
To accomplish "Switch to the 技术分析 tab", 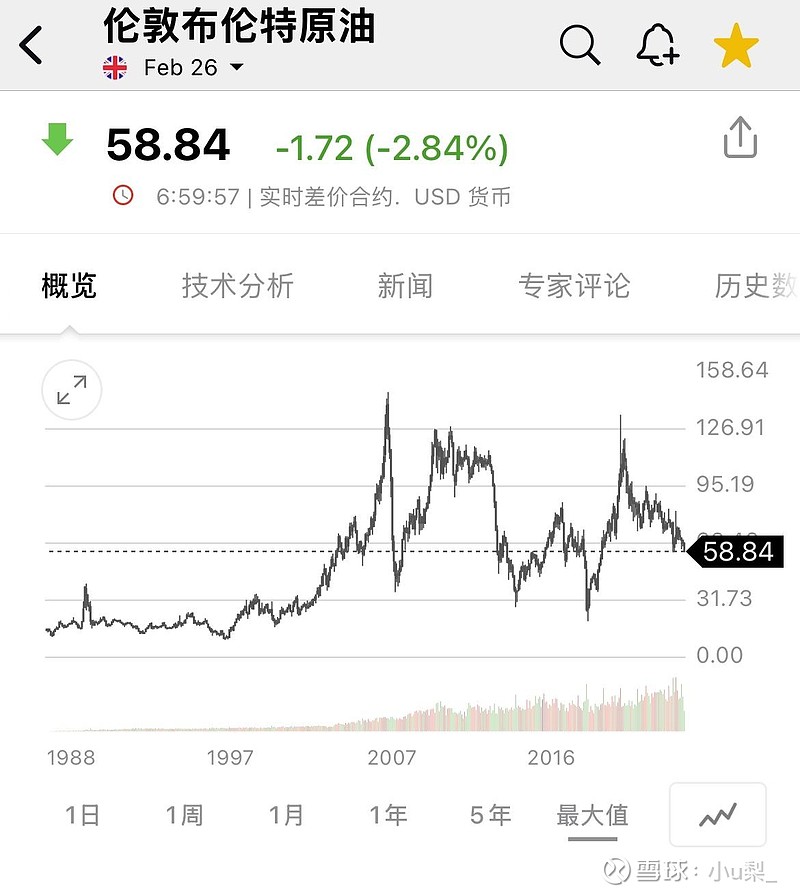I will click(x=237, y=286).
